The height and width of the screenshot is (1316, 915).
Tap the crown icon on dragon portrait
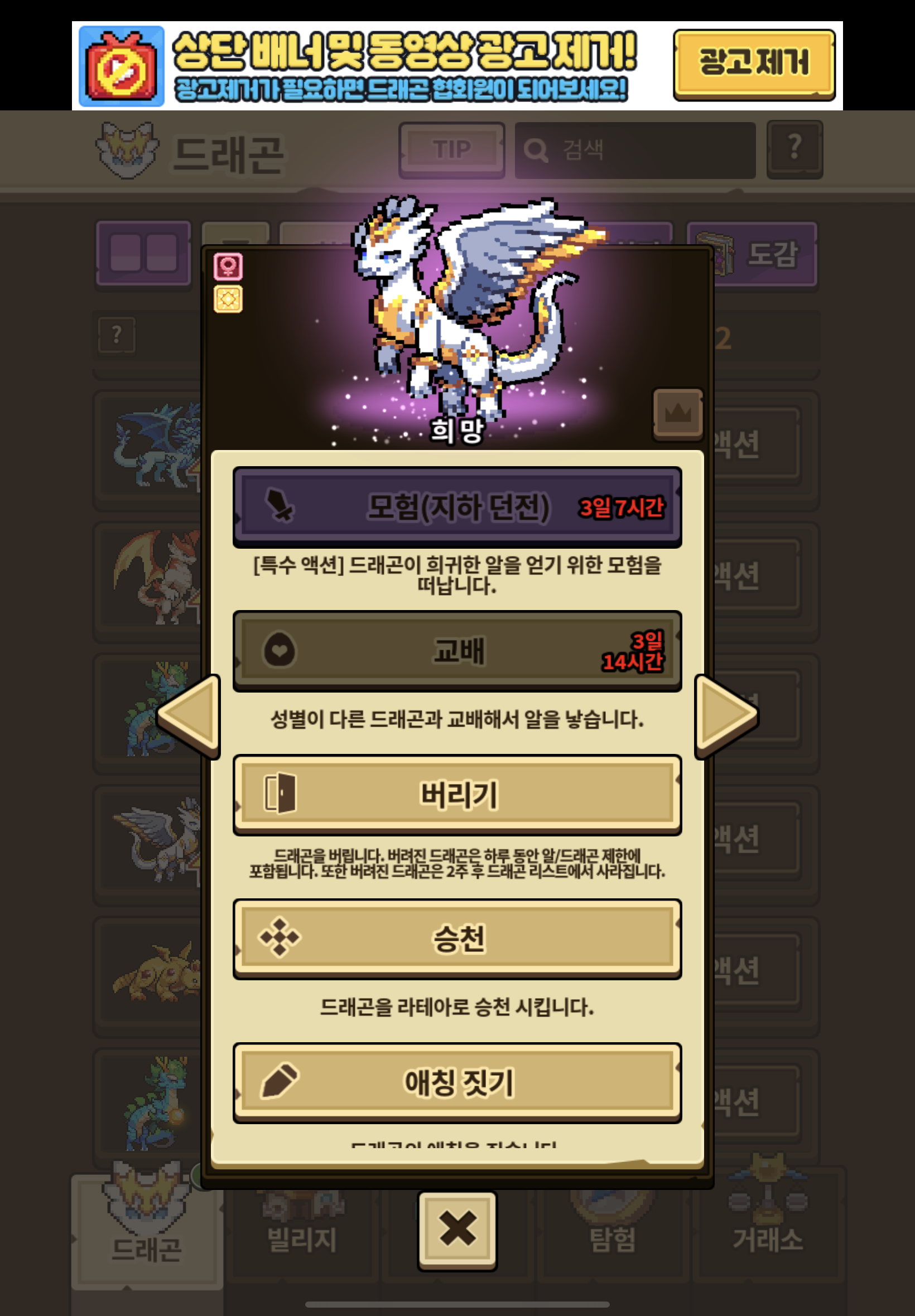pyautogui.click(x=678, y=414)
